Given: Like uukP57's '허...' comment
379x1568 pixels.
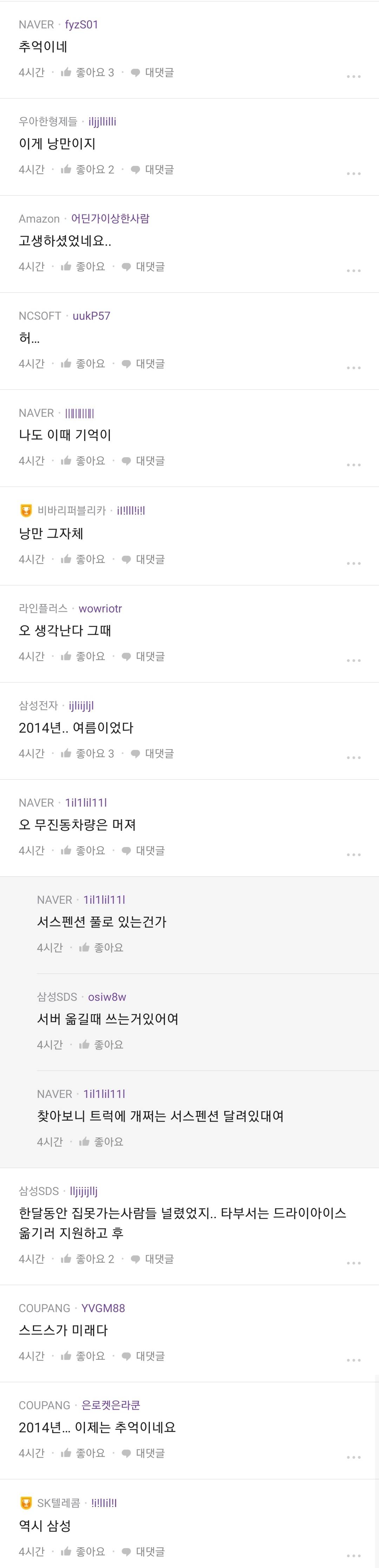Looking at the screenshot, I should point(83,364).
